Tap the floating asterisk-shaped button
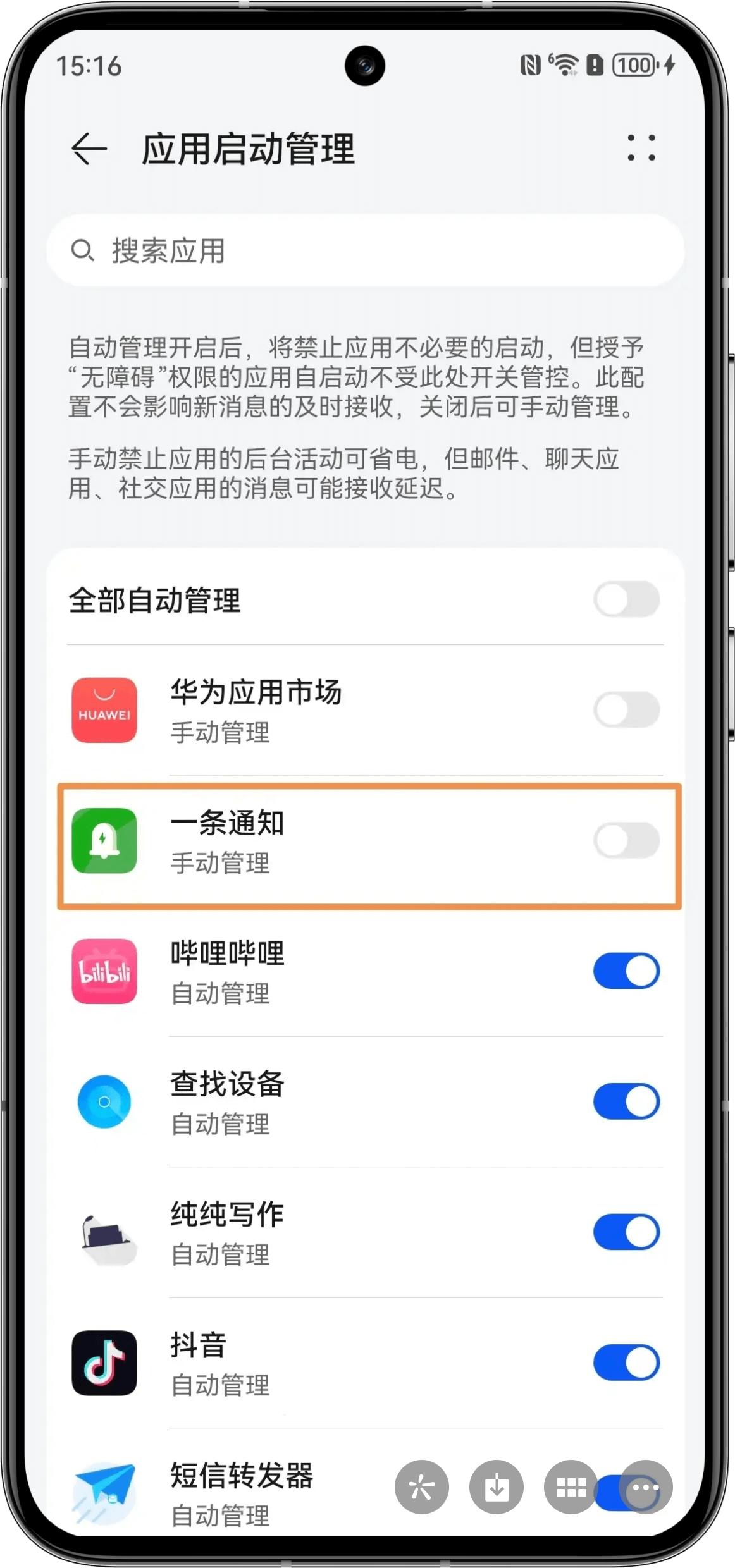Screen dimensions: 735x1568 point(422,1487)
